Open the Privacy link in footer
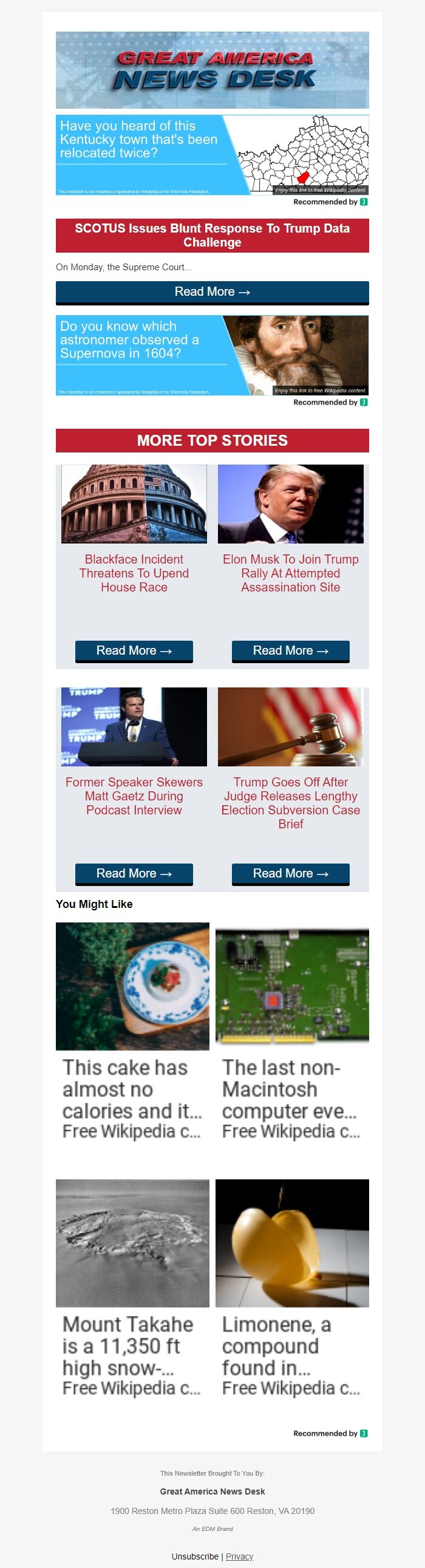Image resolution: width=425 pixels, height=1568 pixels. (x=239, y=1556)
